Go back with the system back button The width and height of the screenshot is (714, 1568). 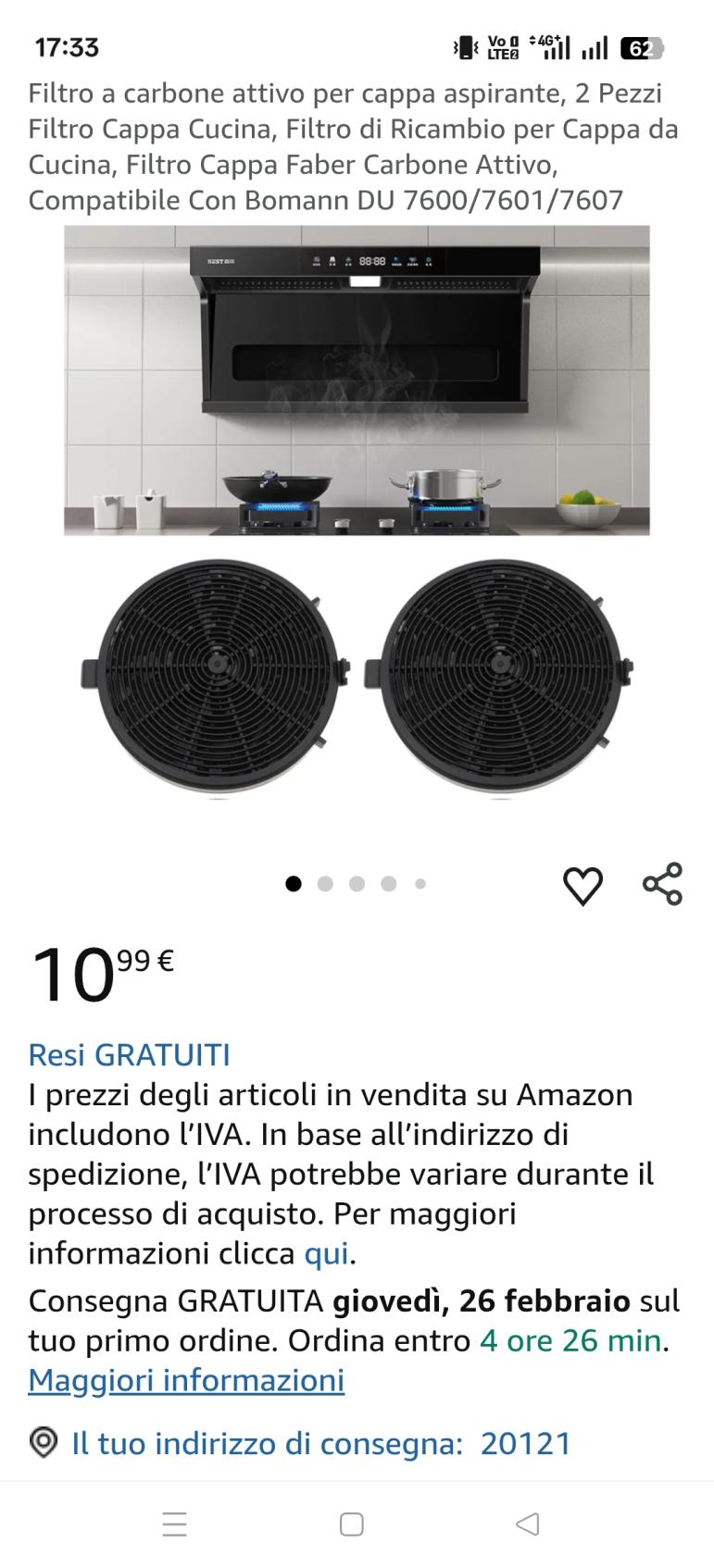click(527, 1524)
